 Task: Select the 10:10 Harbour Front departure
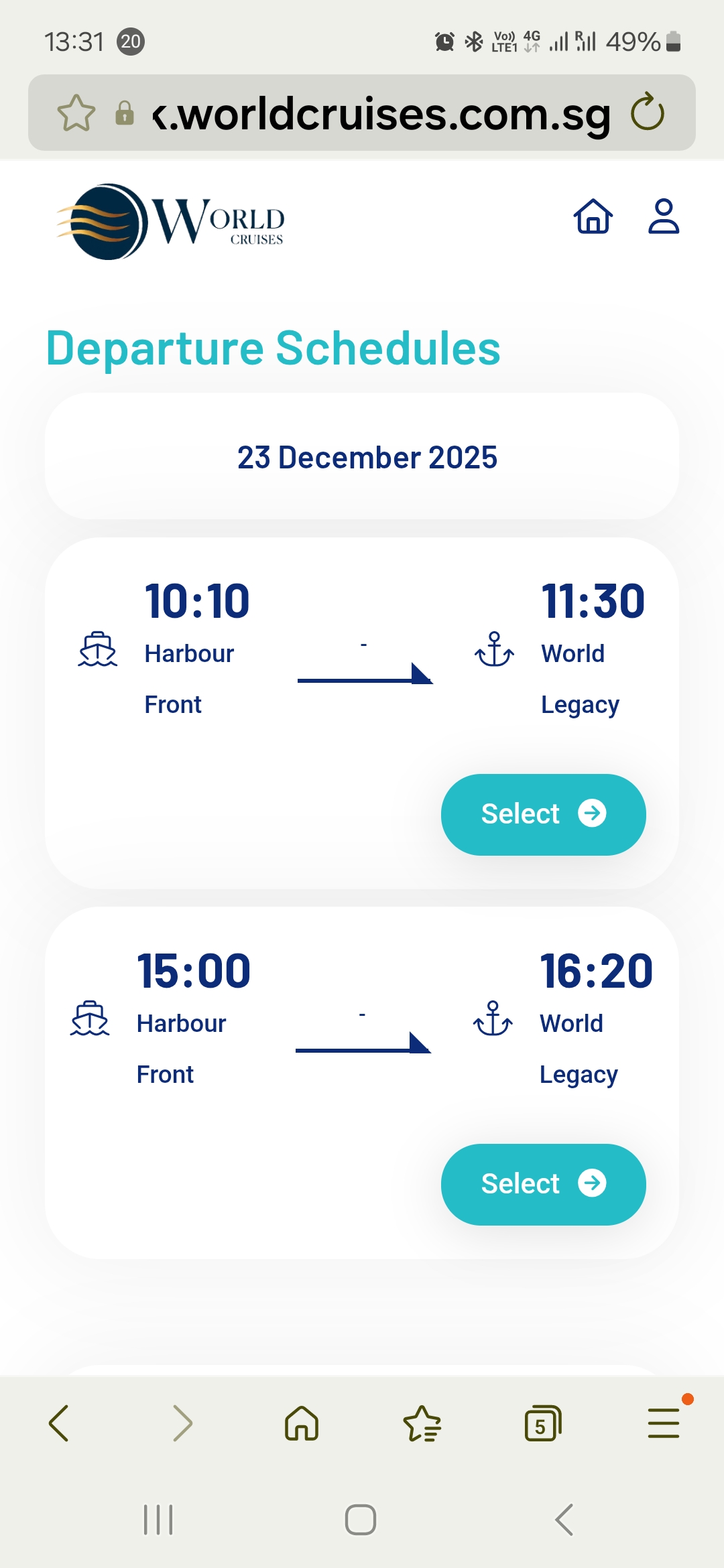tap(543, 814)
